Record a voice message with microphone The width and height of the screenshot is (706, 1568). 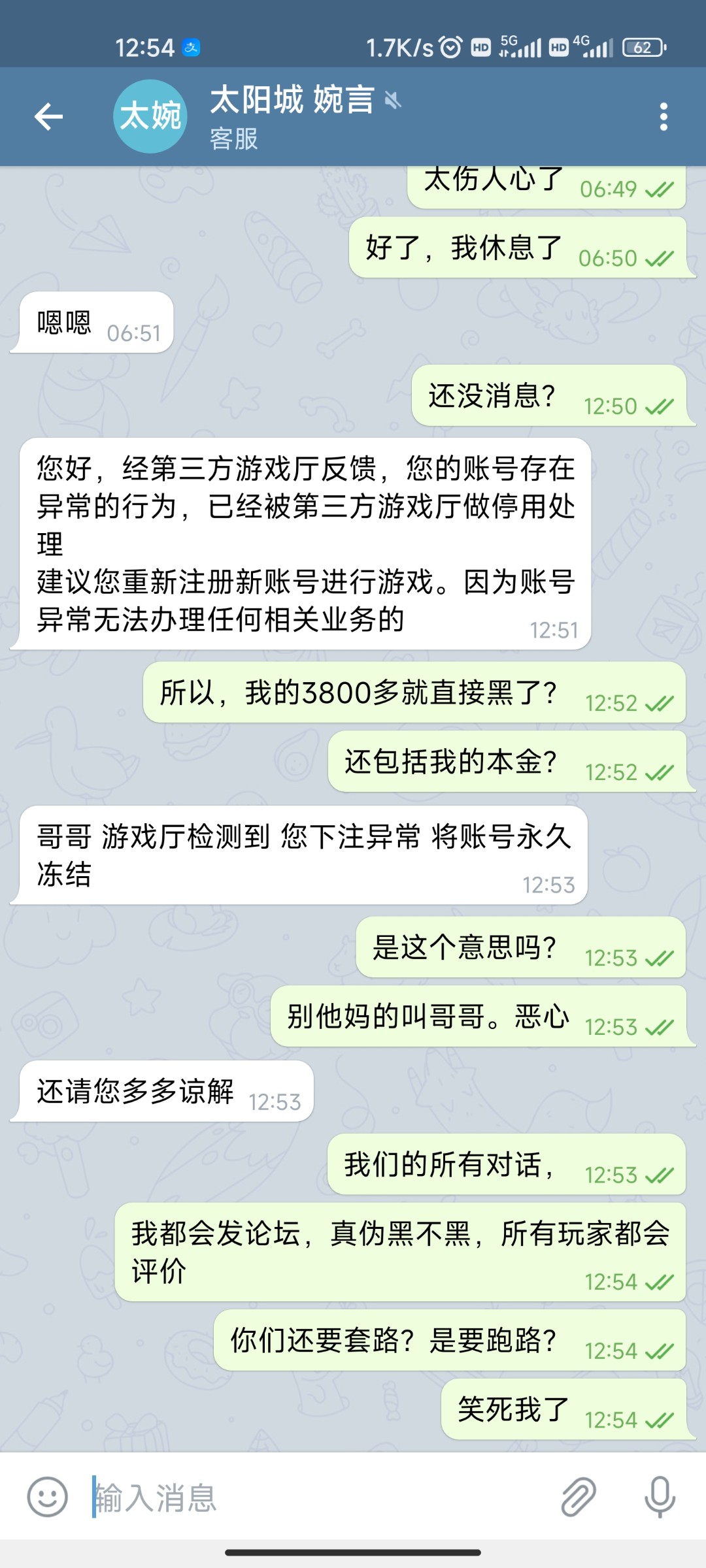point(660,1497)
